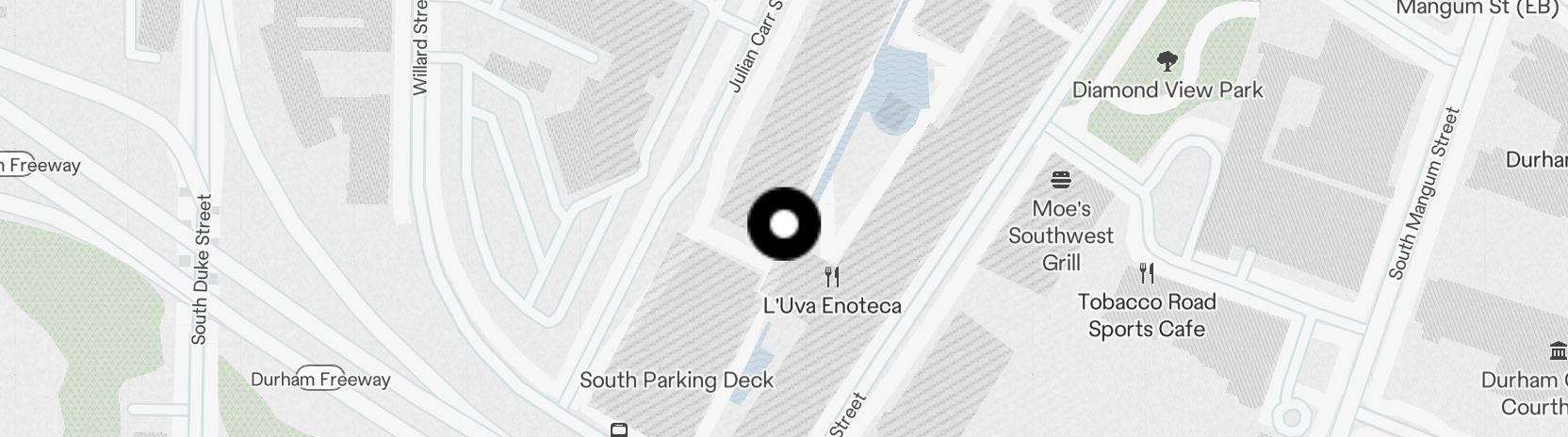The width and height of the screenshot is (1568, 437).
Task: Open Moe's Southwest Grill map marker
Action: (1061, 180)
